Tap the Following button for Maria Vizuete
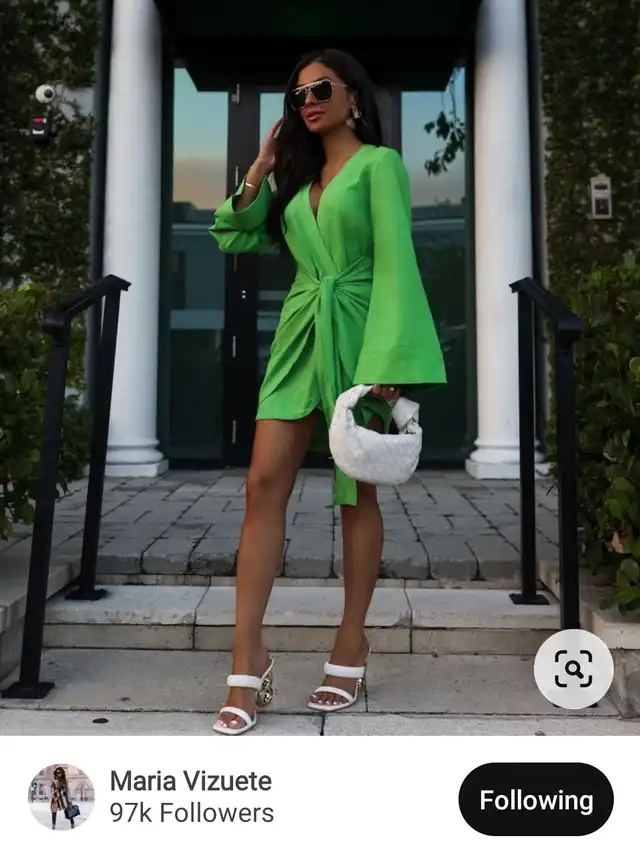This screenshot has height=845, width=640. click(535, 799)
